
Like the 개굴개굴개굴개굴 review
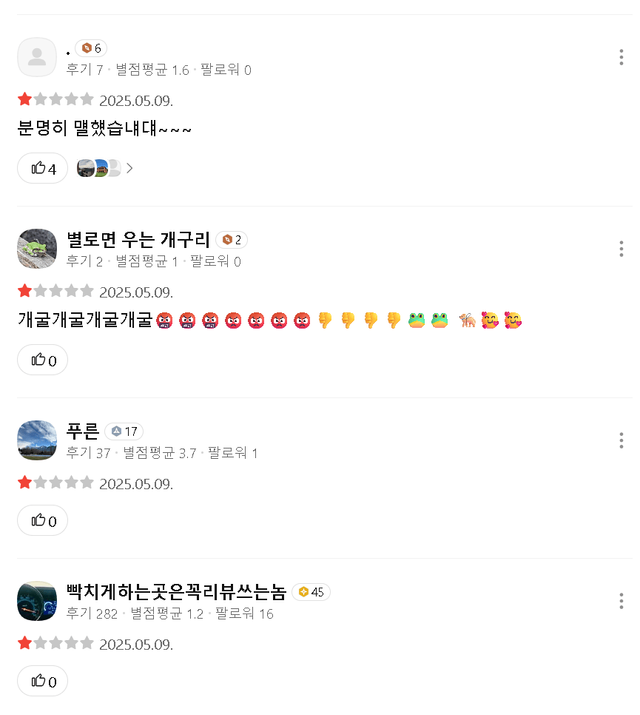43,360
